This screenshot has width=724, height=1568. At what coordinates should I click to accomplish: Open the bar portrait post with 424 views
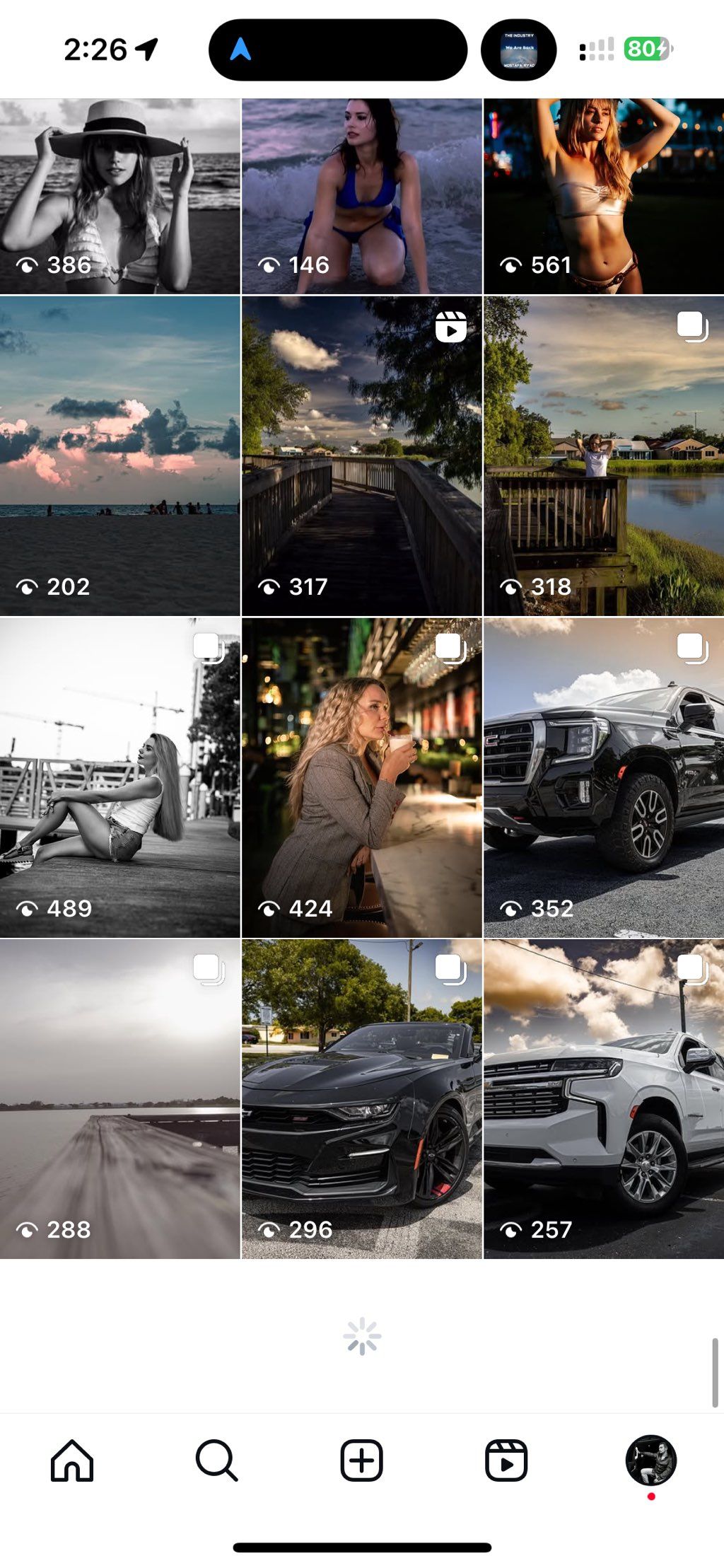(x=361, y=777)
